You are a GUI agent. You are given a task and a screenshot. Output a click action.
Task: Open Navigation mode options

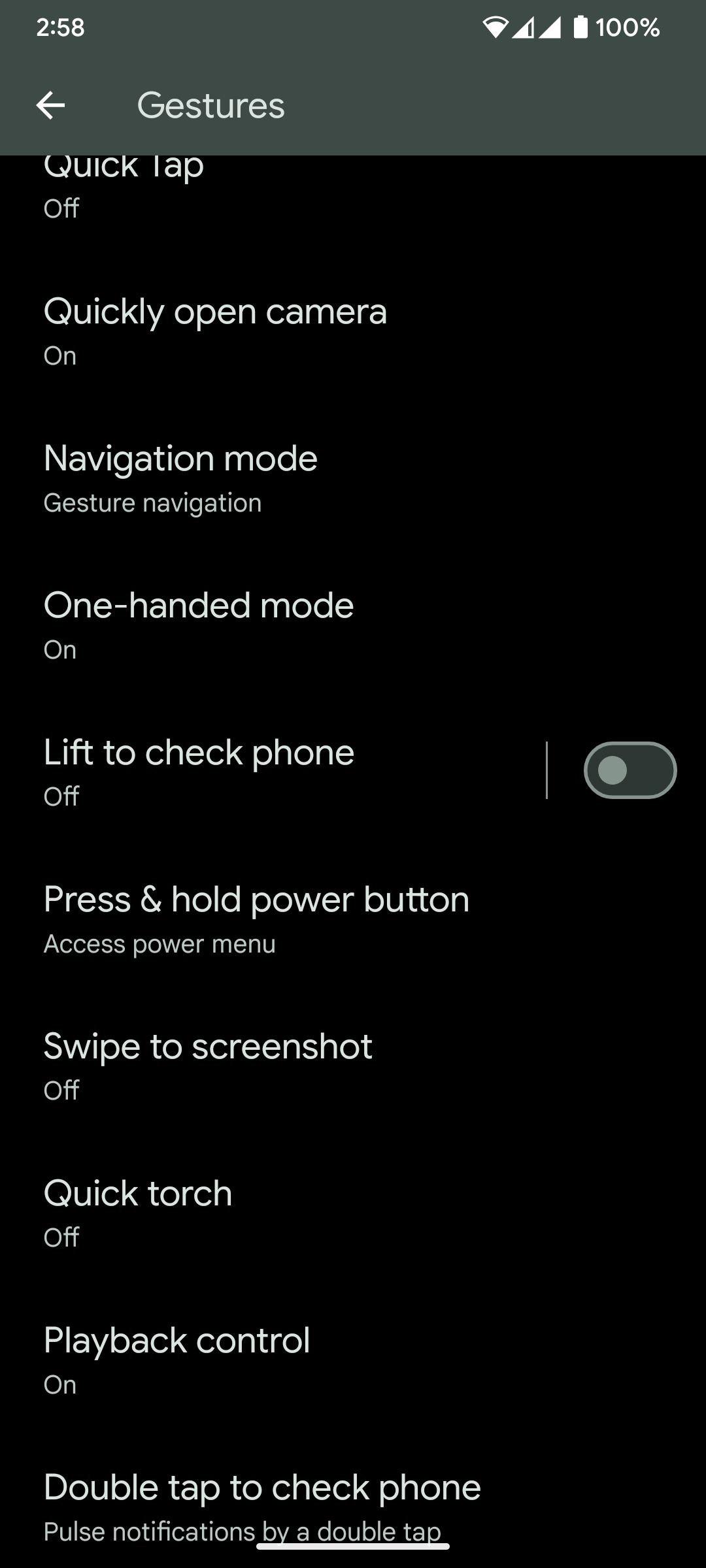tap(353, 479)
